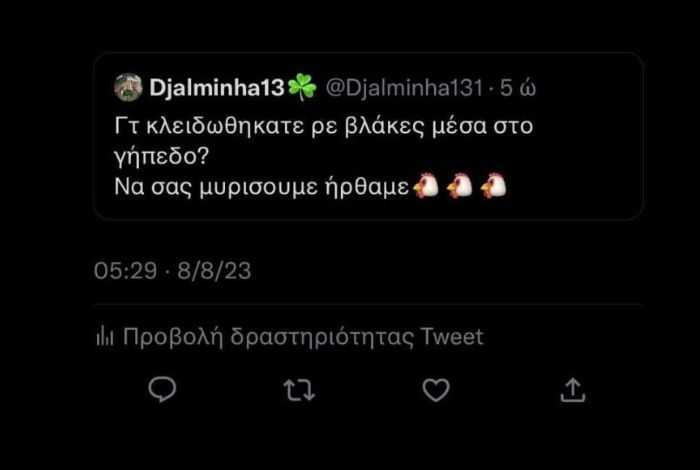
Task: Open the quoted tweet from Djalminha13
Action: click(367, 150)
